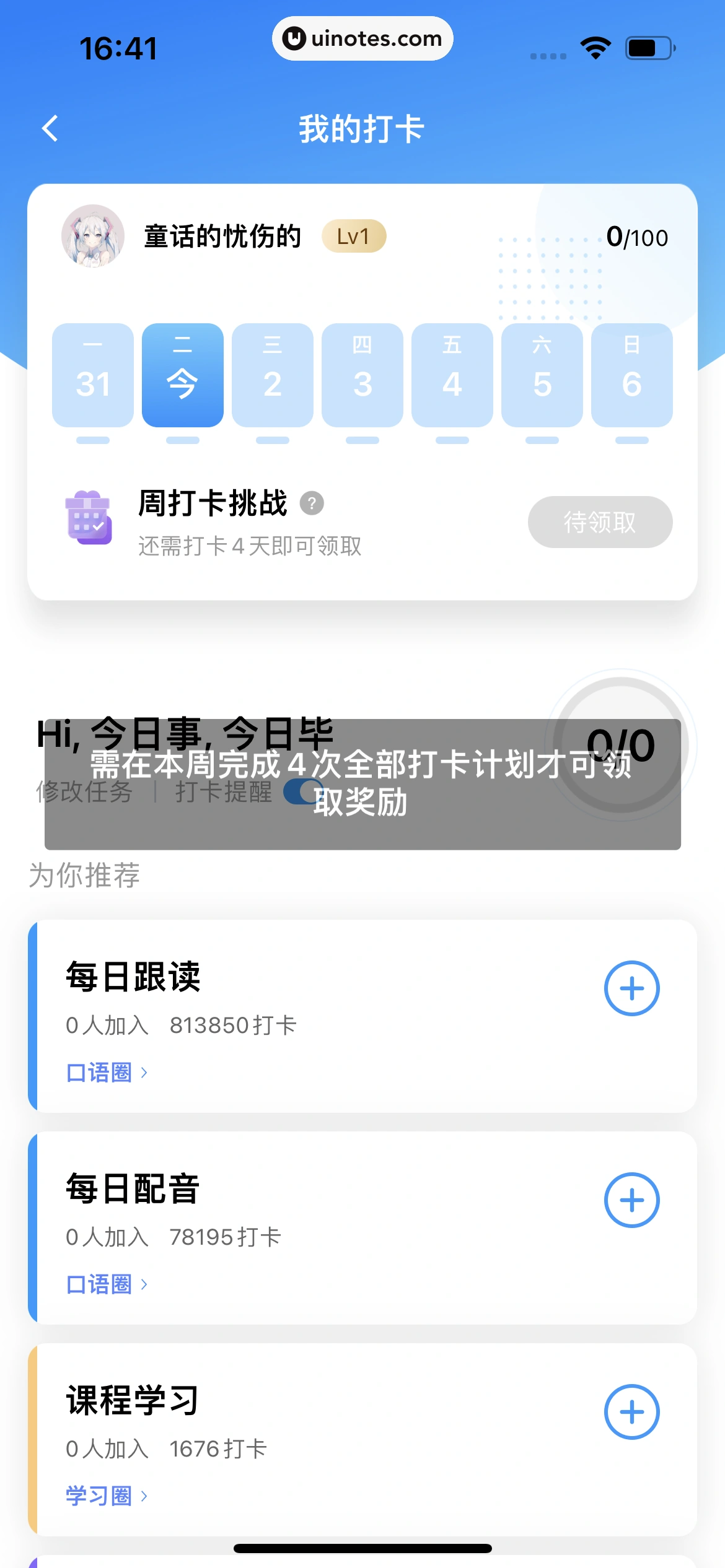
Task: Tap the plus icon on 课程学习 card
Action: (631, 1411)
